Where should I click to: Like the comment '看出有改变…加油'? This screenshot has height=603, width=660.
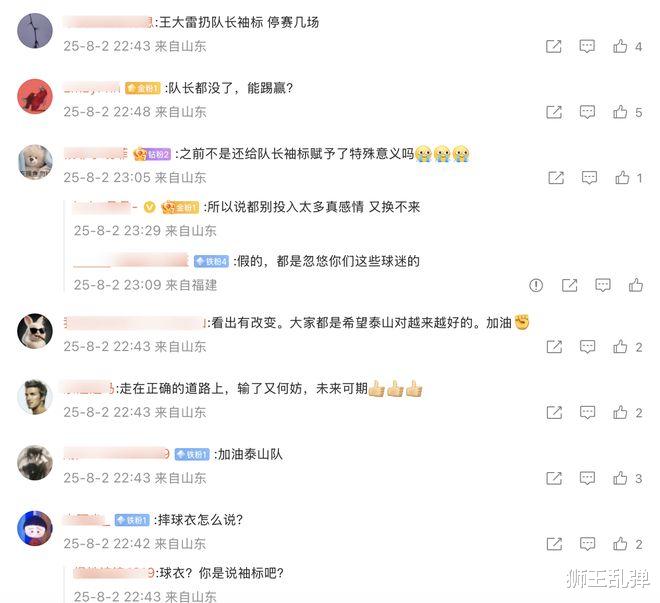point(620,347)
